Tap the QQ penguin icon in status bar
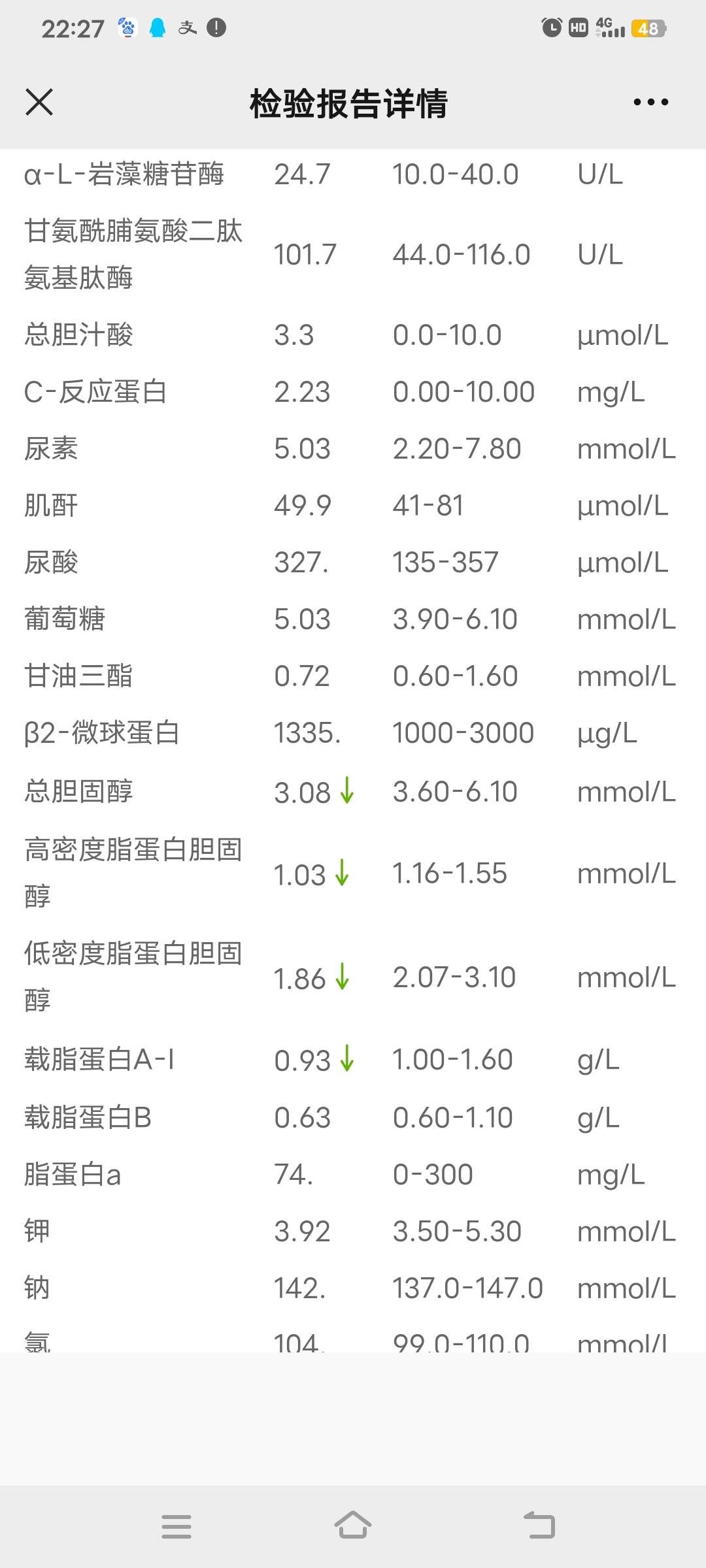Viewport: 706px width, 1568px height. coord(157,27)
